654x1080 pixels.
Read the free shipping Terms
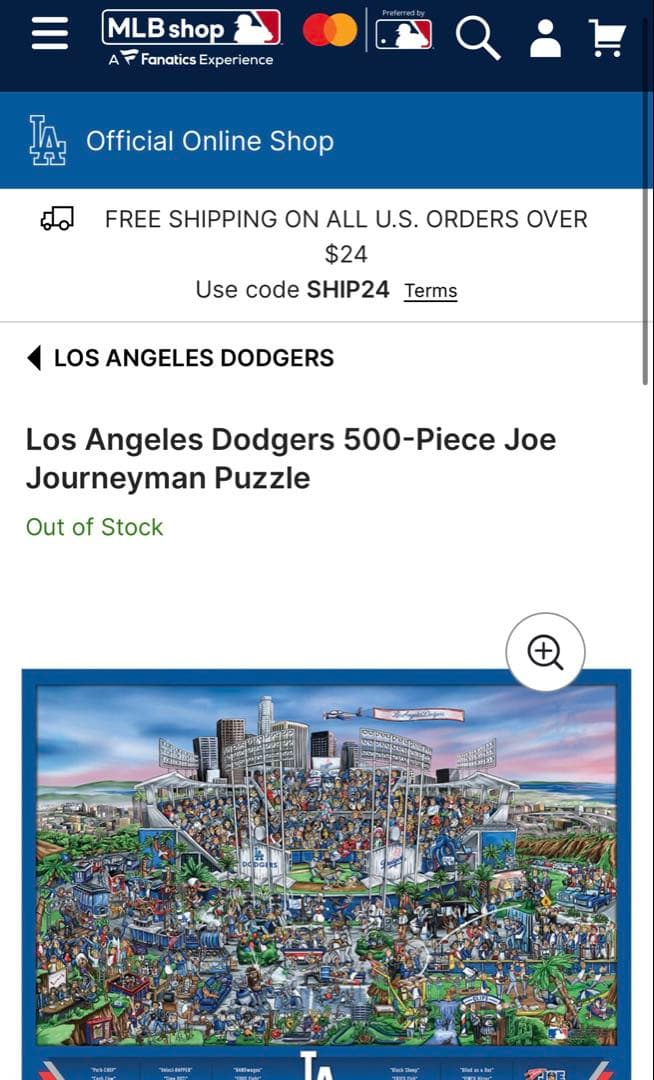(430, 291)
